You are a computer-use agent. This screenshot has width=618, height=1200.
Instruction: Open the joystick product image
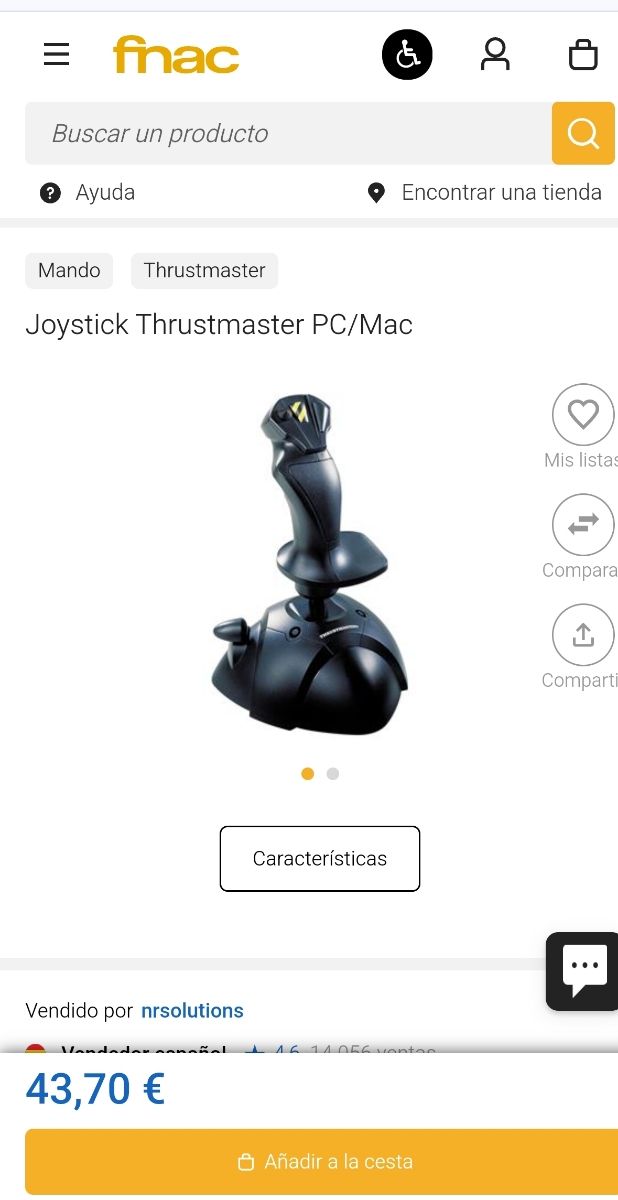(x=308, y=565)
